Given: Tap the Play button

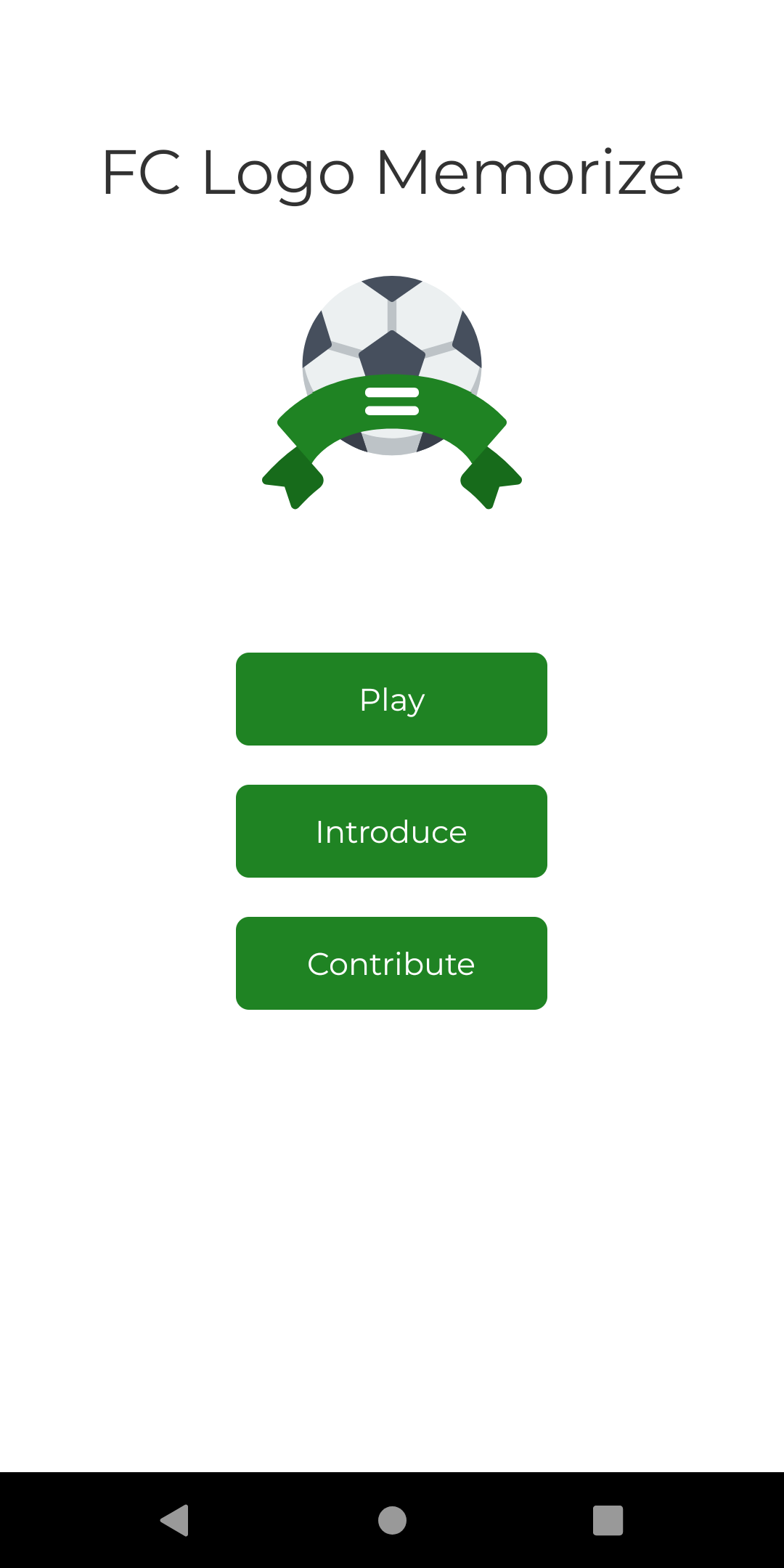Looking at the screenshot, I should click(x=391, y=699).
